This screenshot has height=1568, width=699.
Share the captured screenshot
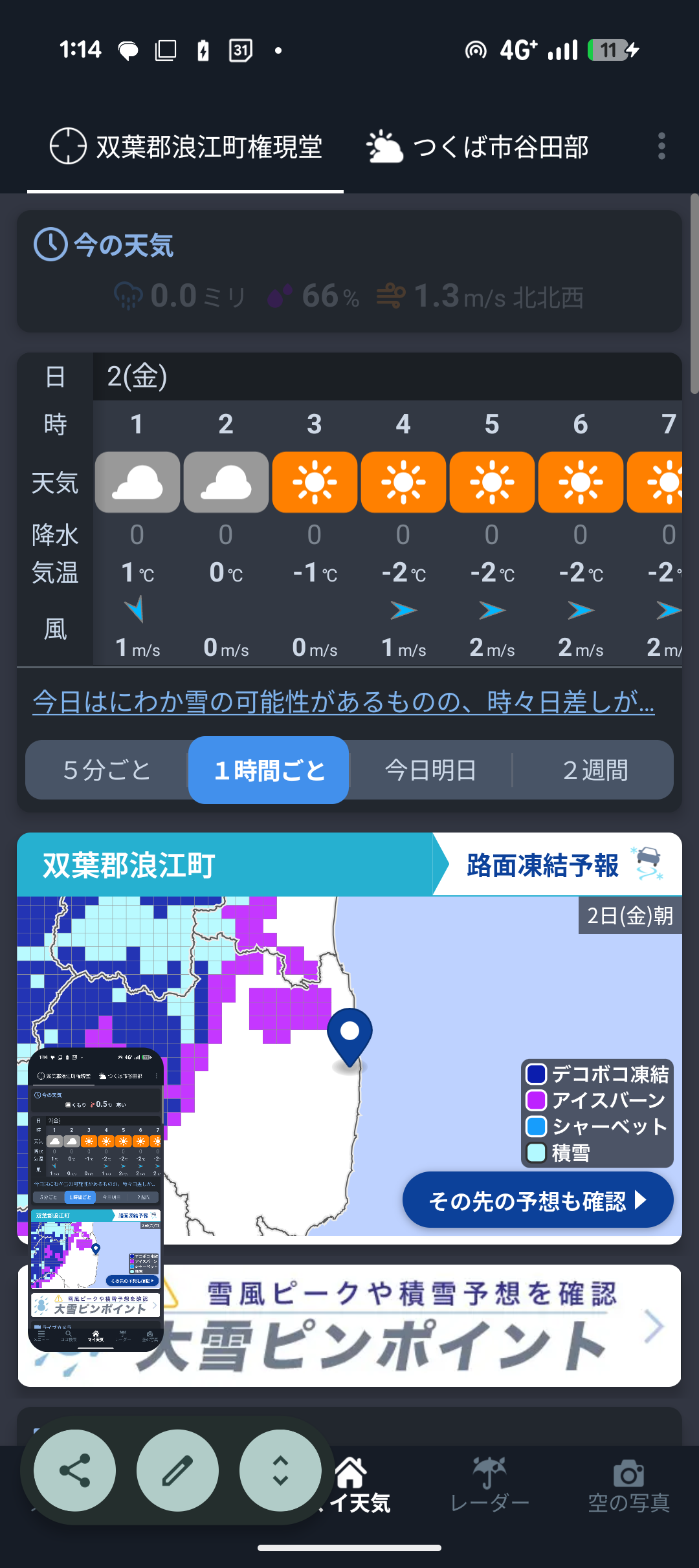[x=75, y=1471]
